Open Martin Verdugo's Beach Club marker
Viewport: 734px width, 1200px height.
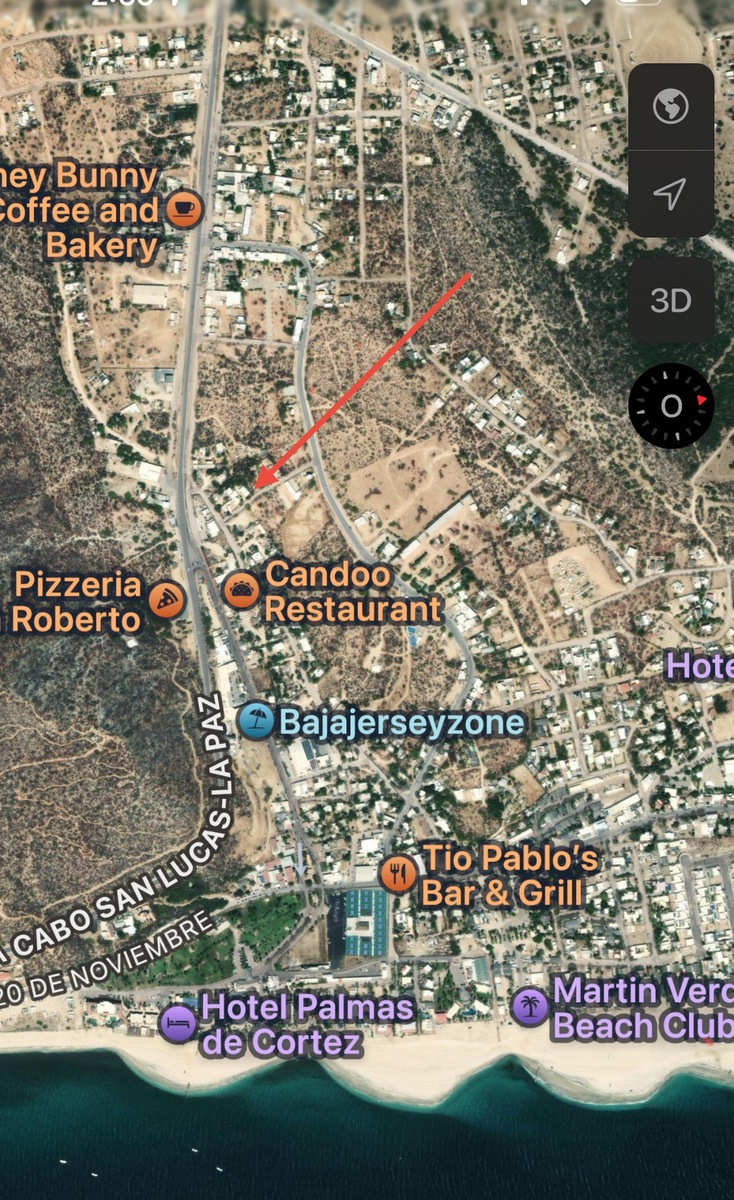pos(530,1007)
